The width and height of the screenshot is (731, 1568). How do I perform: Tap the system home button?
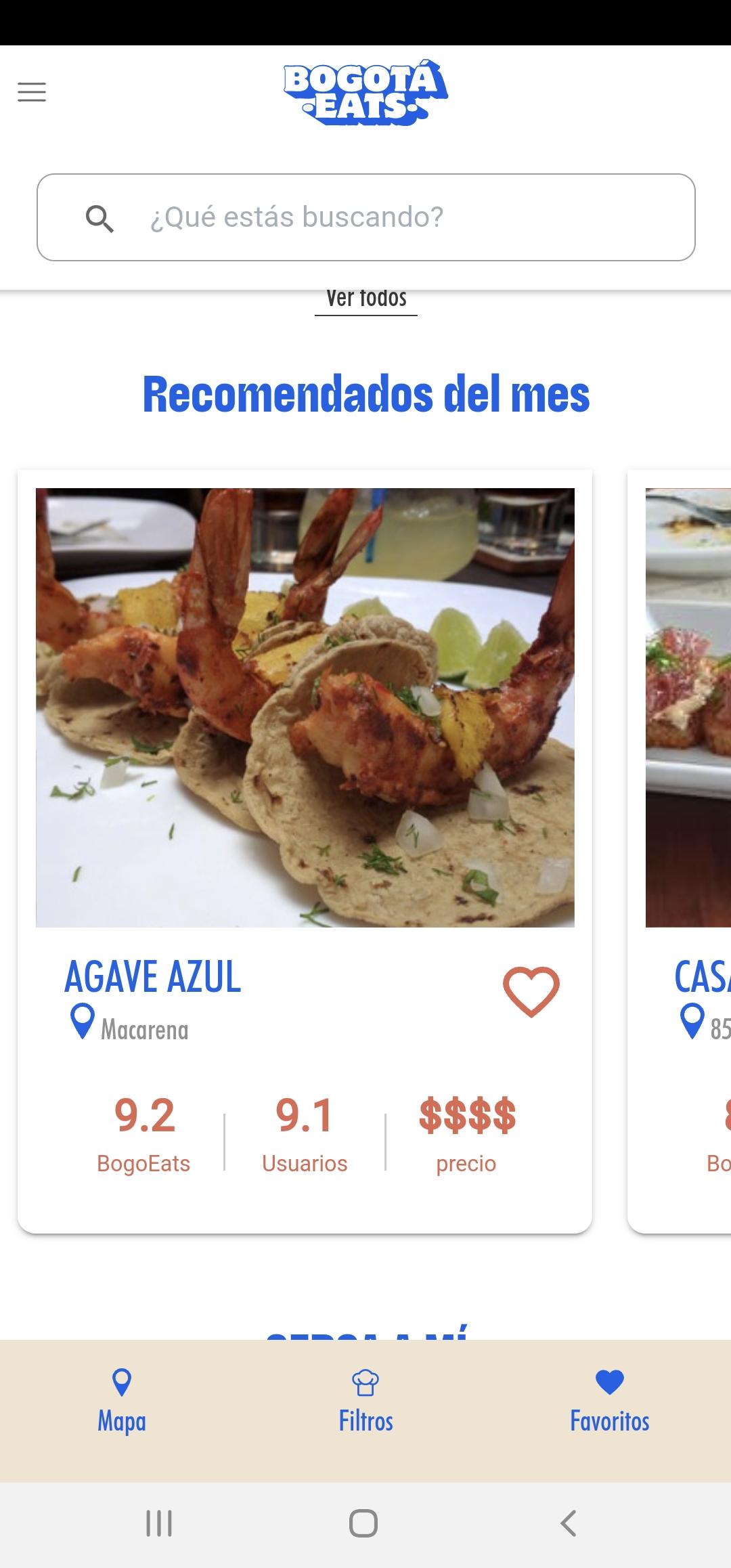363,1523
